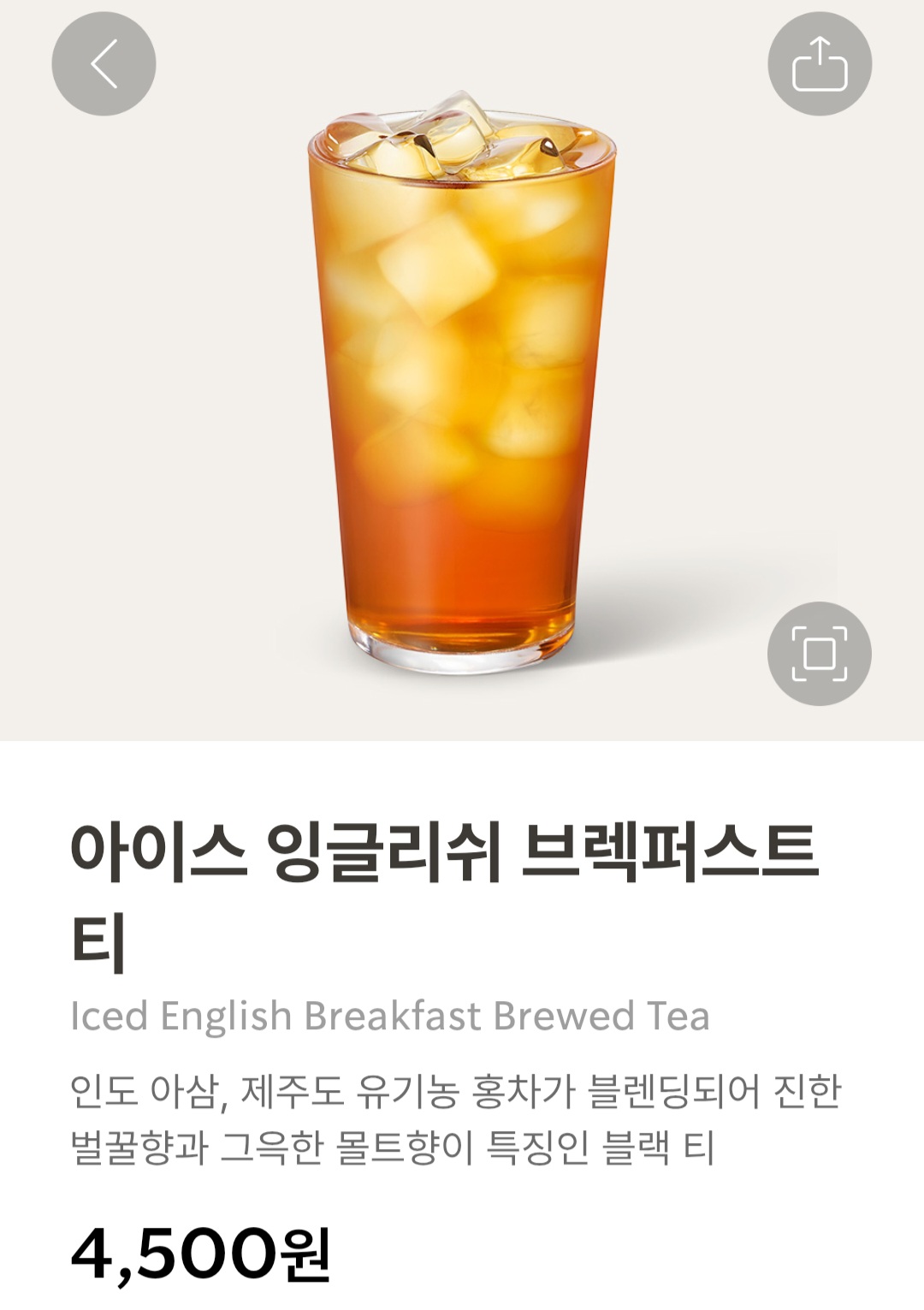Expand the drink image to full view
This screenshot has width=924, height=1310.
(x=819, y=654)
